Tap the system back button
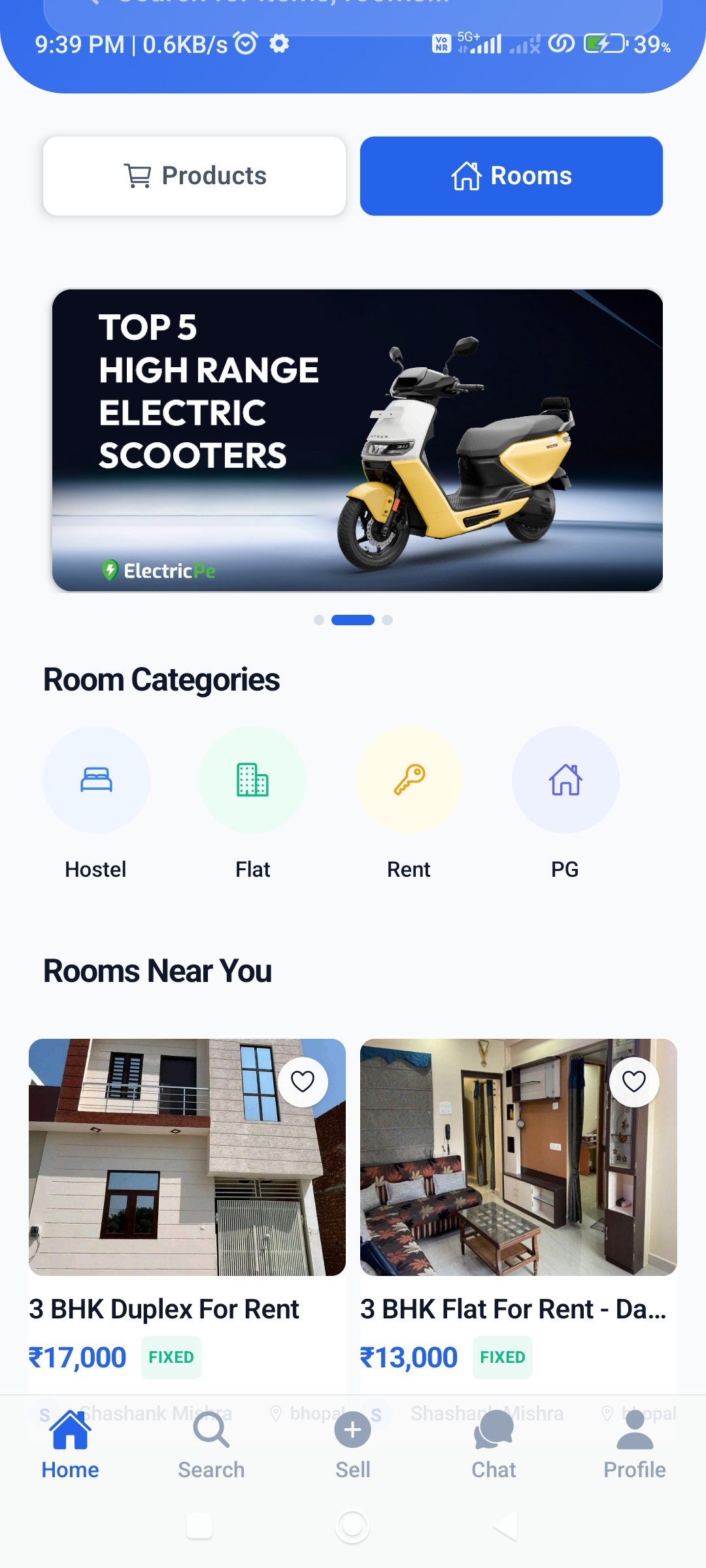This screenshot has width=706, height=1568. pyautogui.click(x=506, y=1526)
